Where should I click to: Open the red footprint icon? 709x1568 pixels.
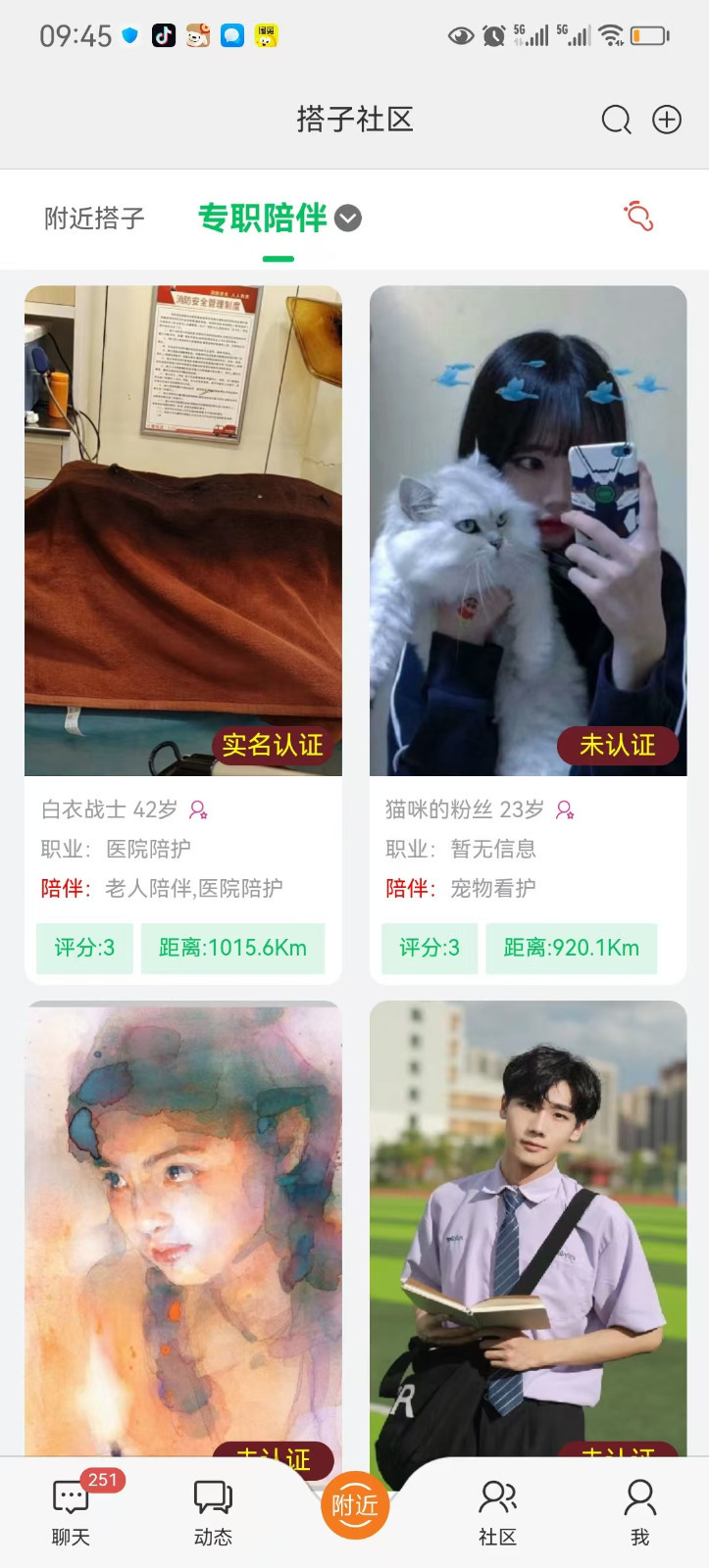[638, 216]
